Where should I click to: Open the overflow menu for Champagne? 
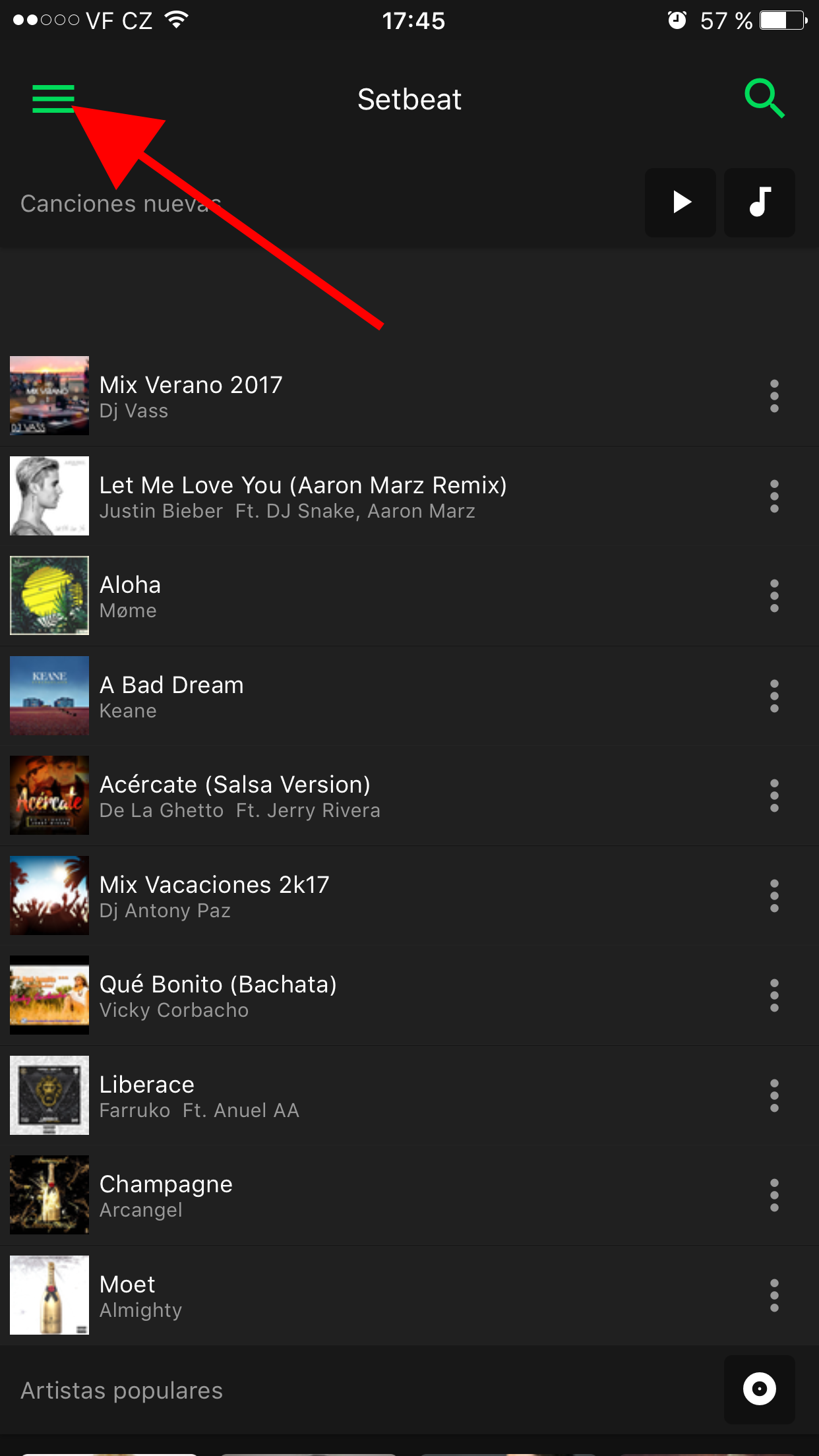click(x=774, y=1196)
